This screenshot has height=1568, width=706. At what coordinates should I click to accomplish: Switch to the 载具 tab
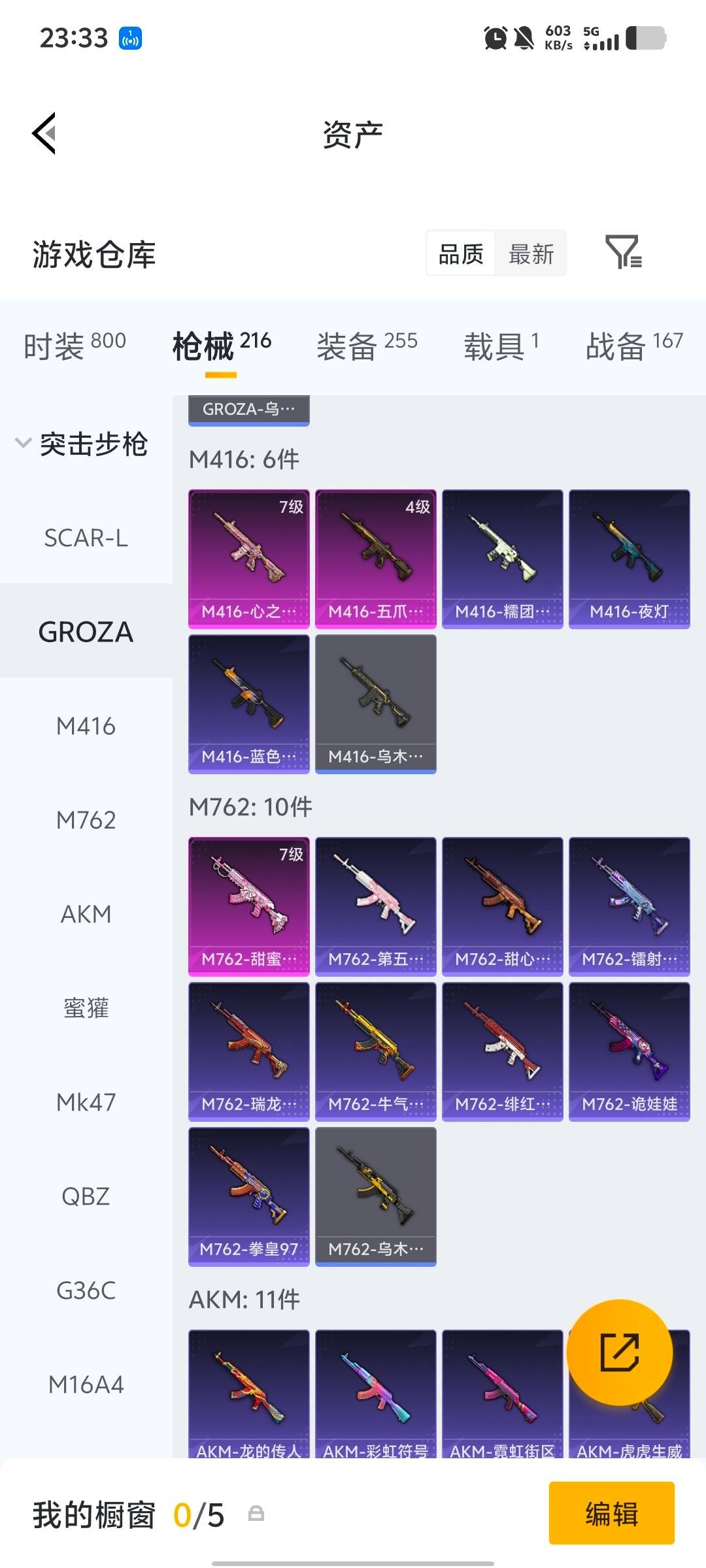point(501,345)
